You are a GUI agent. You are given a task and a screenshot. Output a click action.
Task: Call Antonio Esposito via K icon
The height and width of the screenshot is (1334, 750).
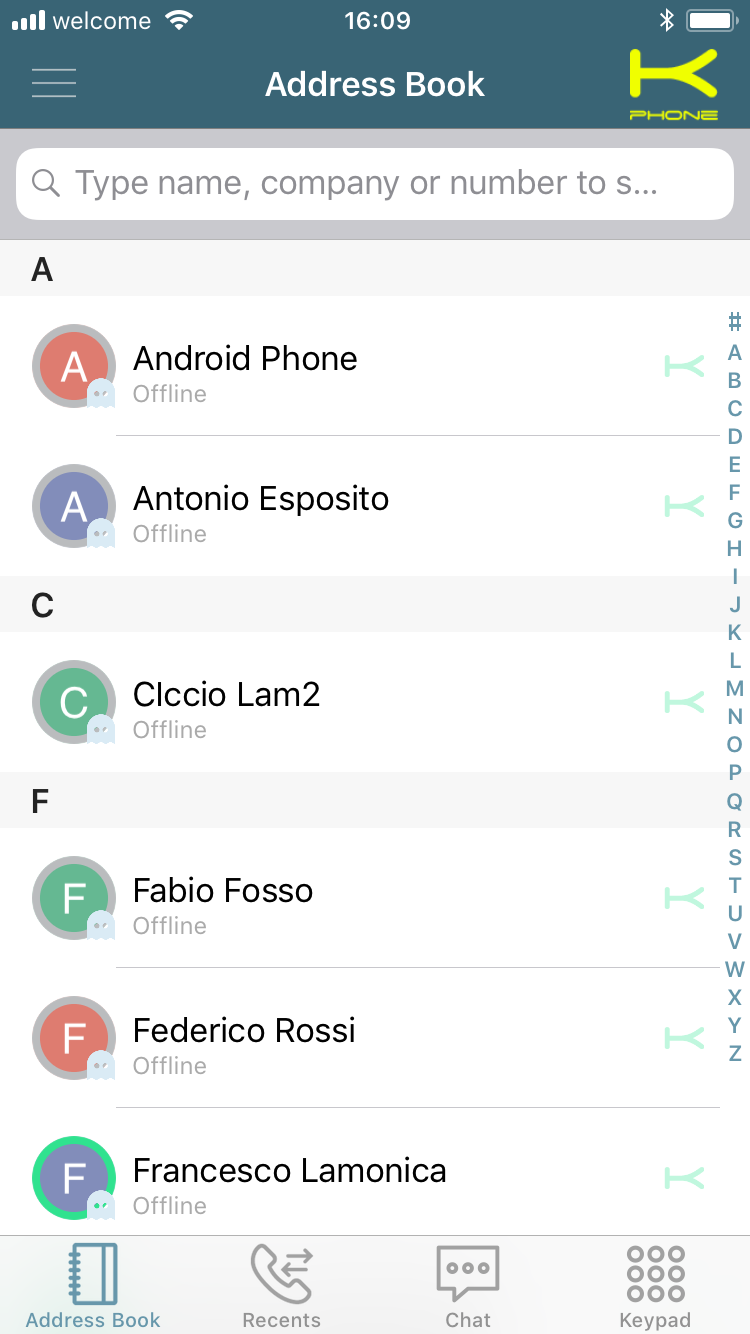click(685, 506)
